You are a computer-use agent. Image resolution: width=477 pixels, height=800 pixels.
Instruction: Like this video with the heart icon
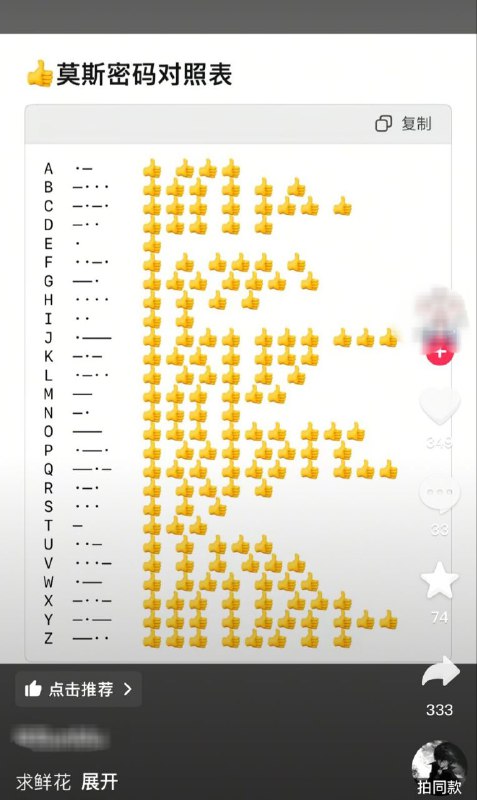tap(440, 406)
